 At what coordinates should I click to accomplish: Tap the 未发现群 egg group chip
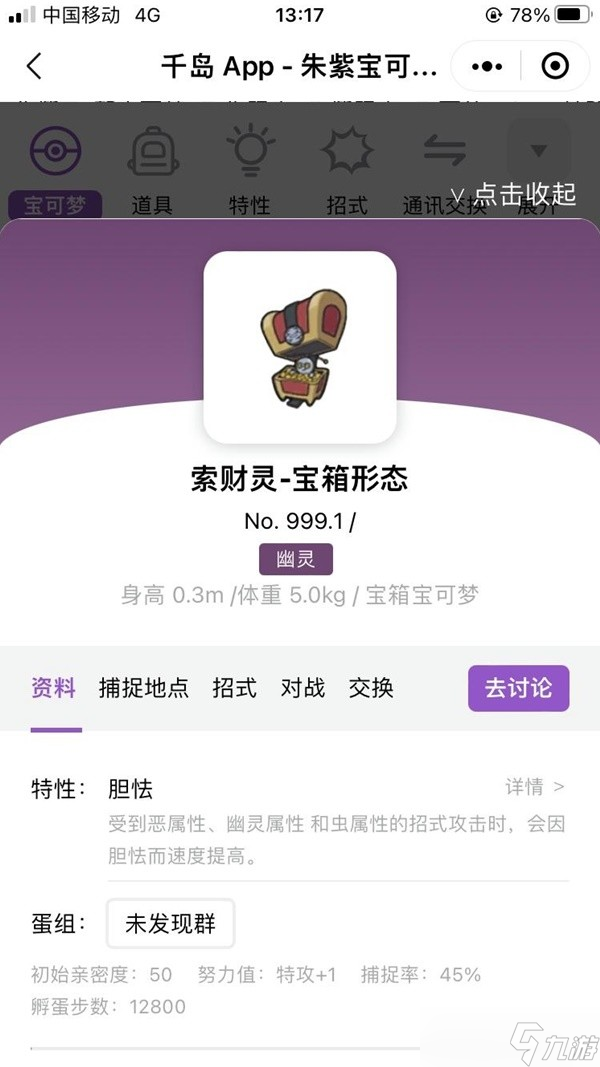click(170, 923)
